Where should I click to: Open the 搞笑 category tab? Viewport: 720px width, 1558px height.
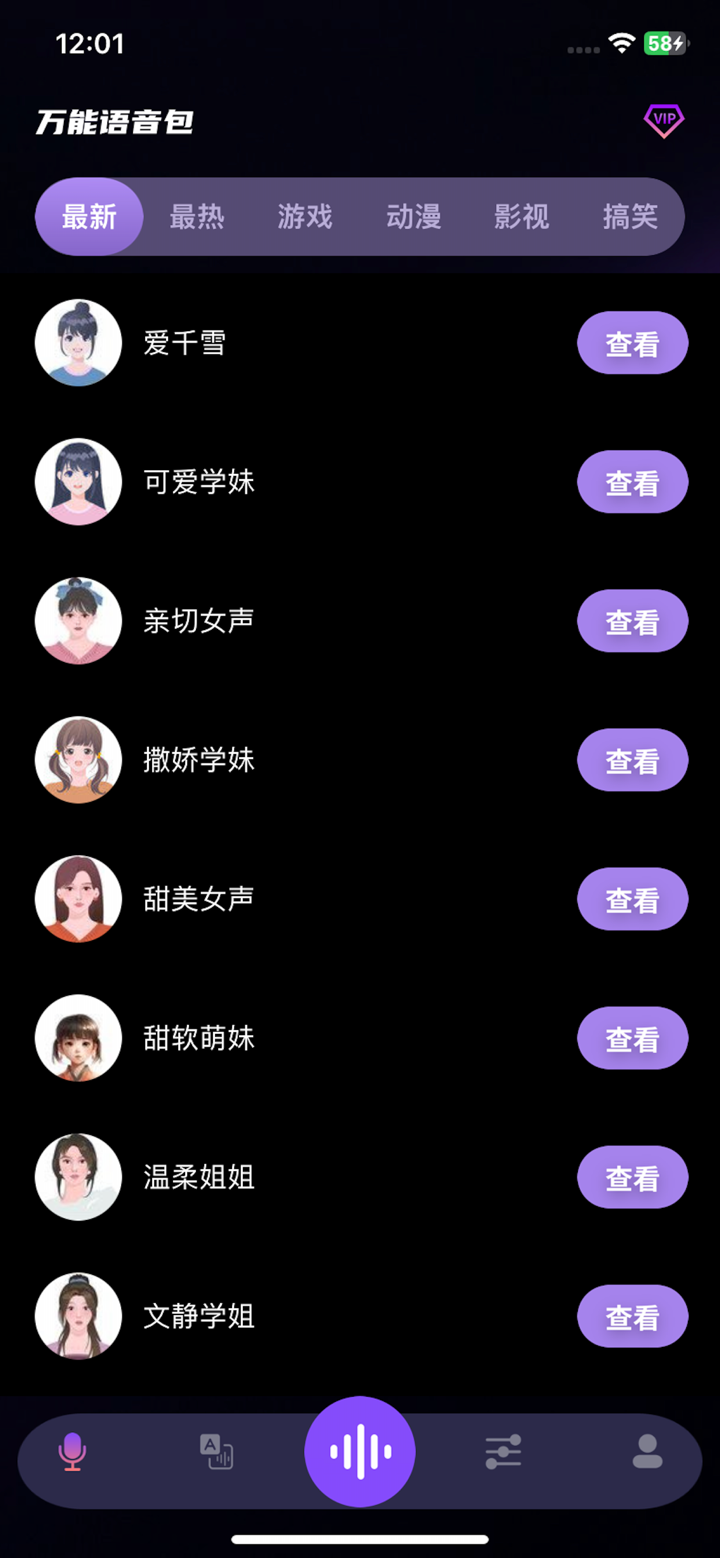click(x=629, y=216)
